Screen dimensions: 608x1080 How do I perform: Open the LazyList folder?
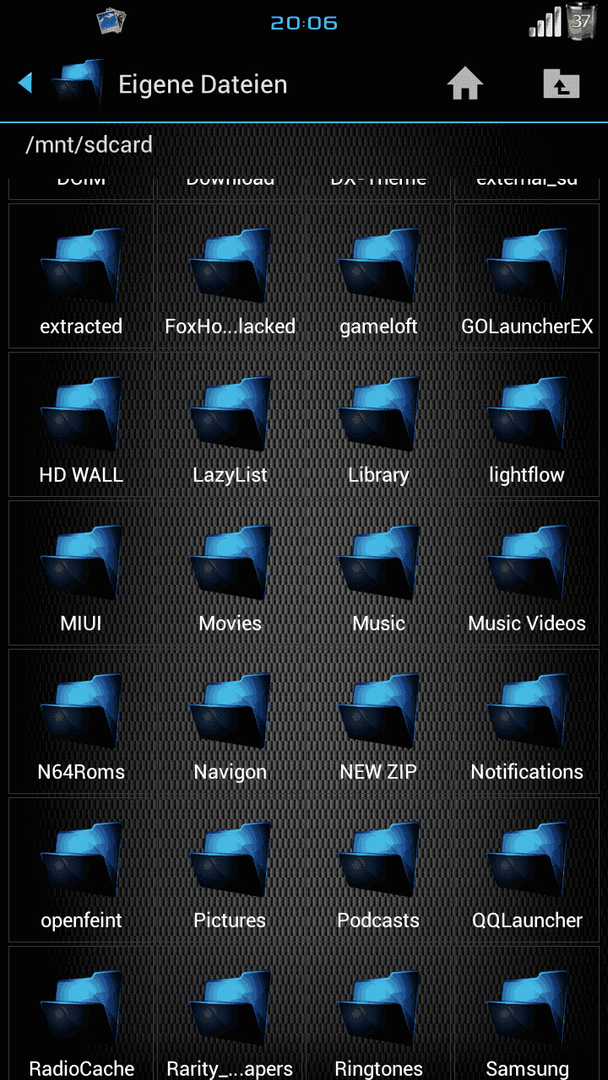coord(230,425)
